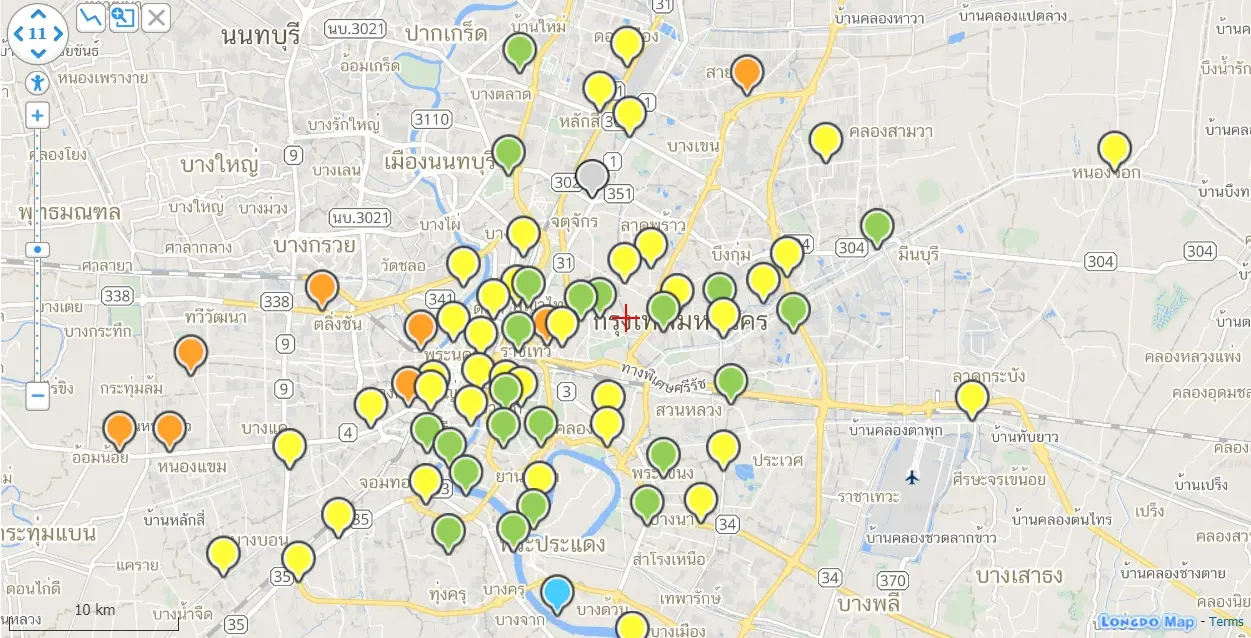Tap the zoom level slider handle

37,249
